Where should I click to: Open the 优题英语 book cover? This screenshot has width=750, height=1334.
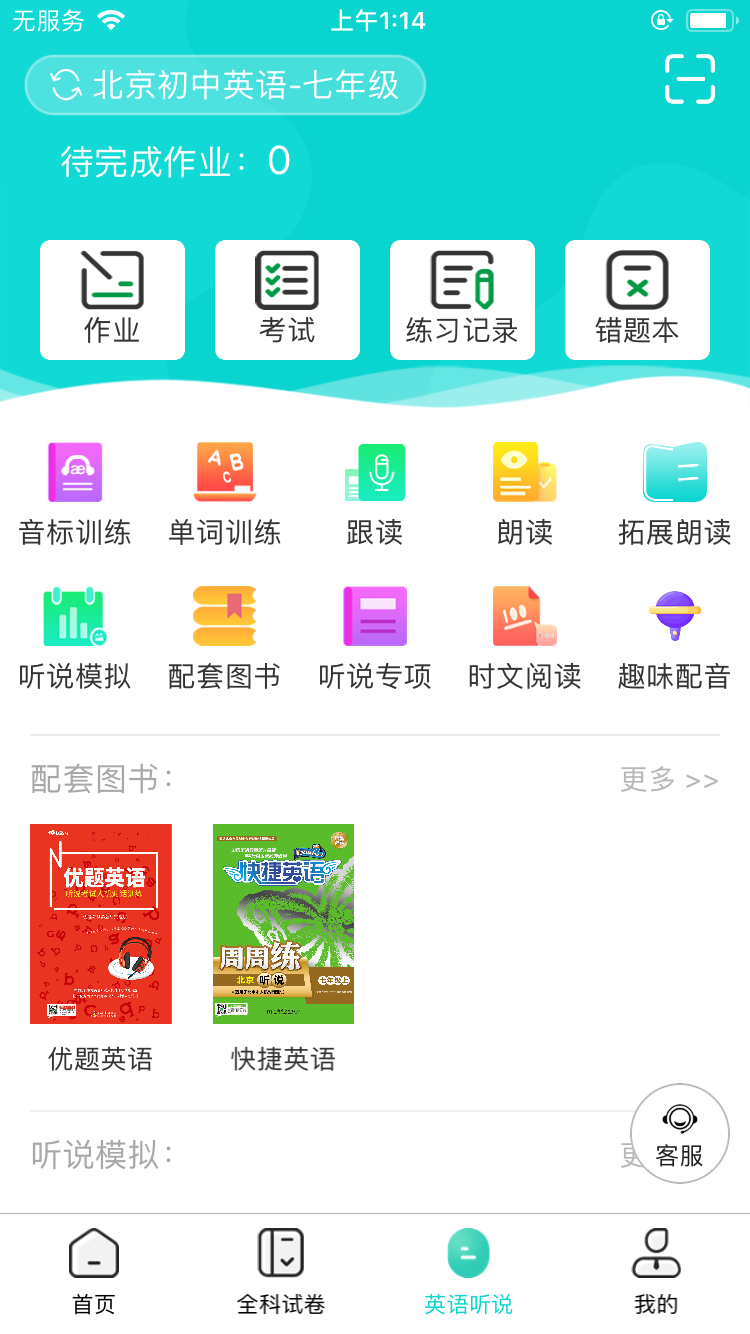(101, 923)
